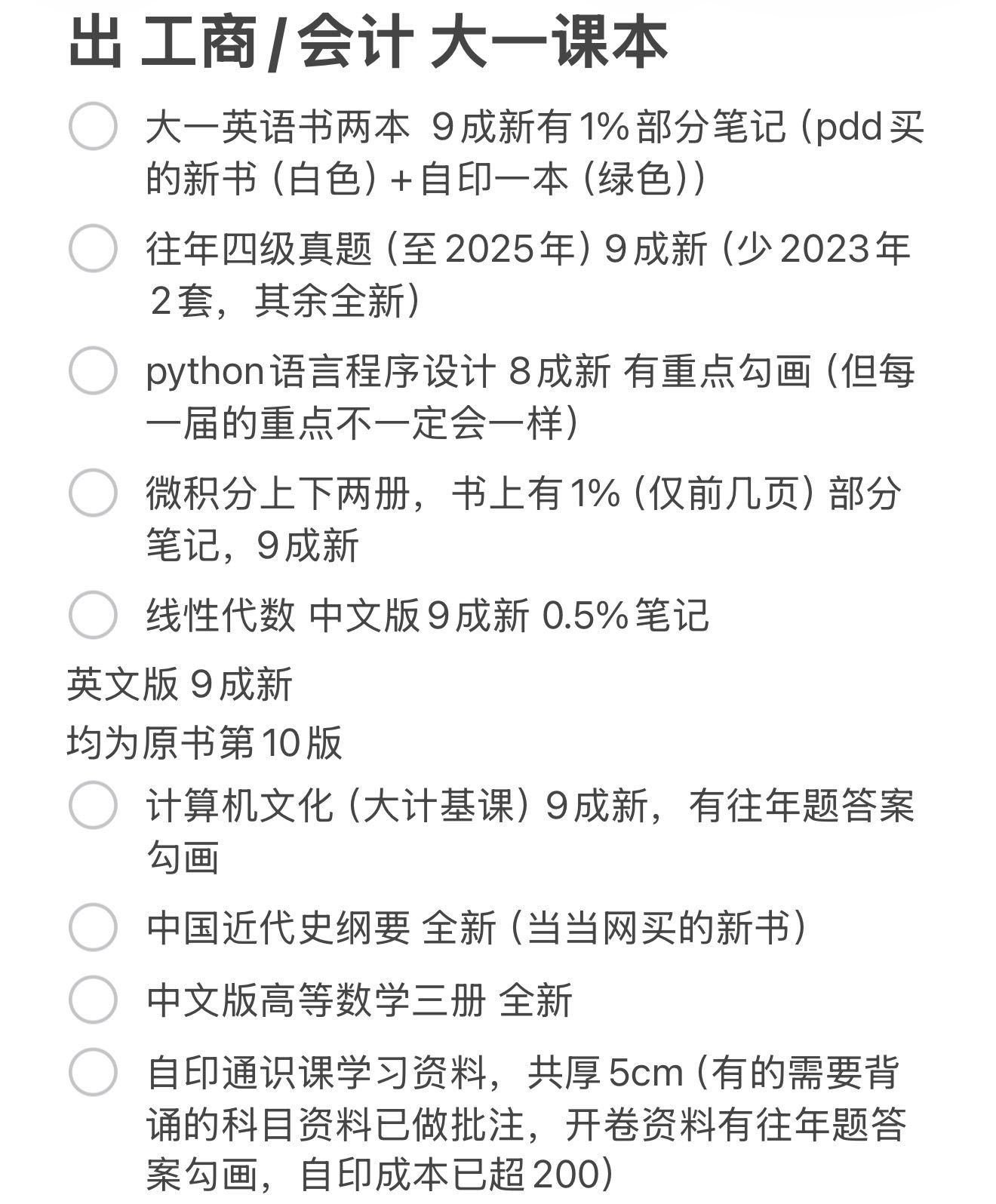This screenshot has width=996, height=1204.
Task: Tick the 线性代数 中文版 checkbox
Action: [x=92, y=615]
